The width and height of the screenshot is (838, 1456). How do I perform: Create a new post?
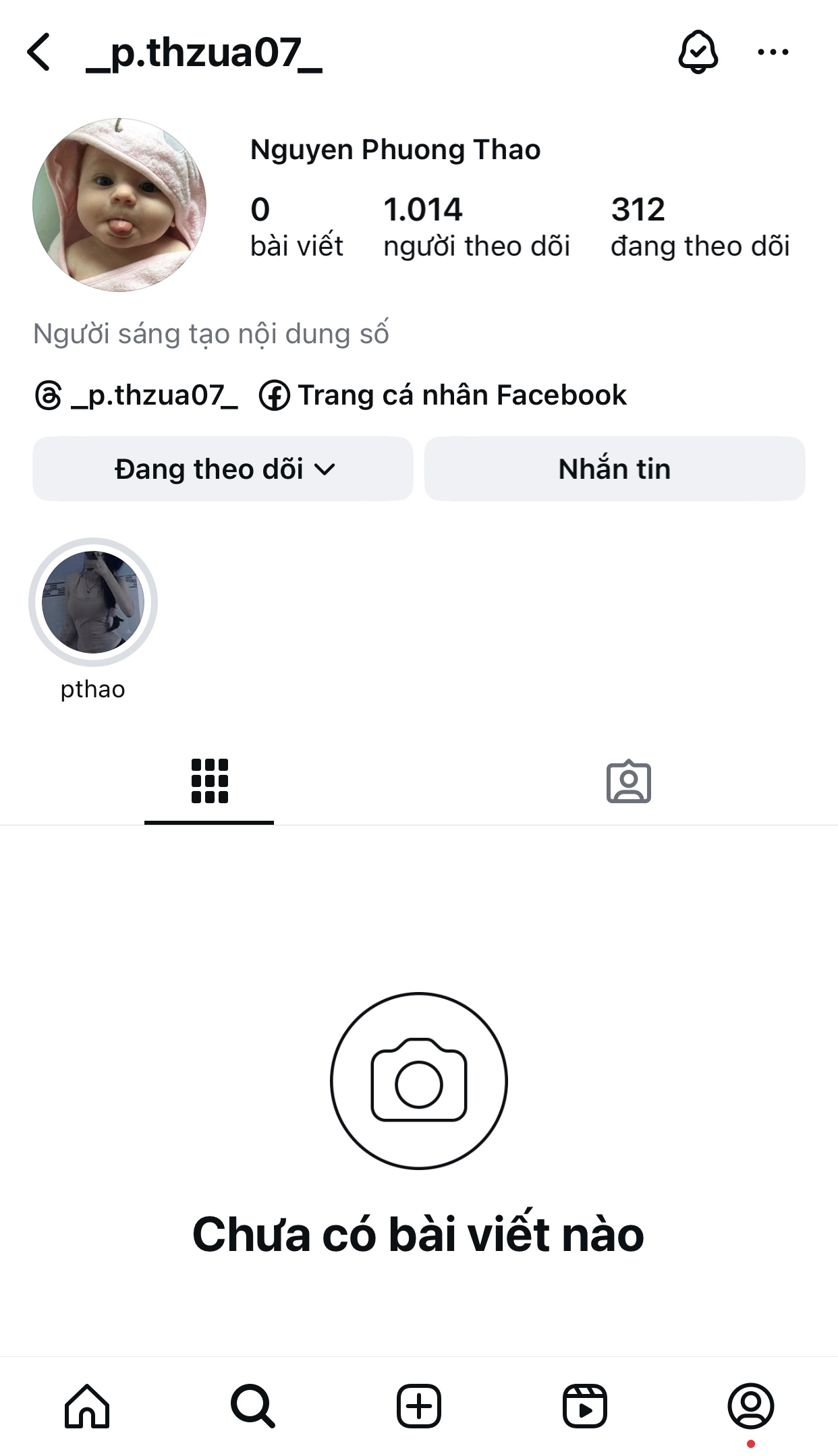(x=418, y=1406)
